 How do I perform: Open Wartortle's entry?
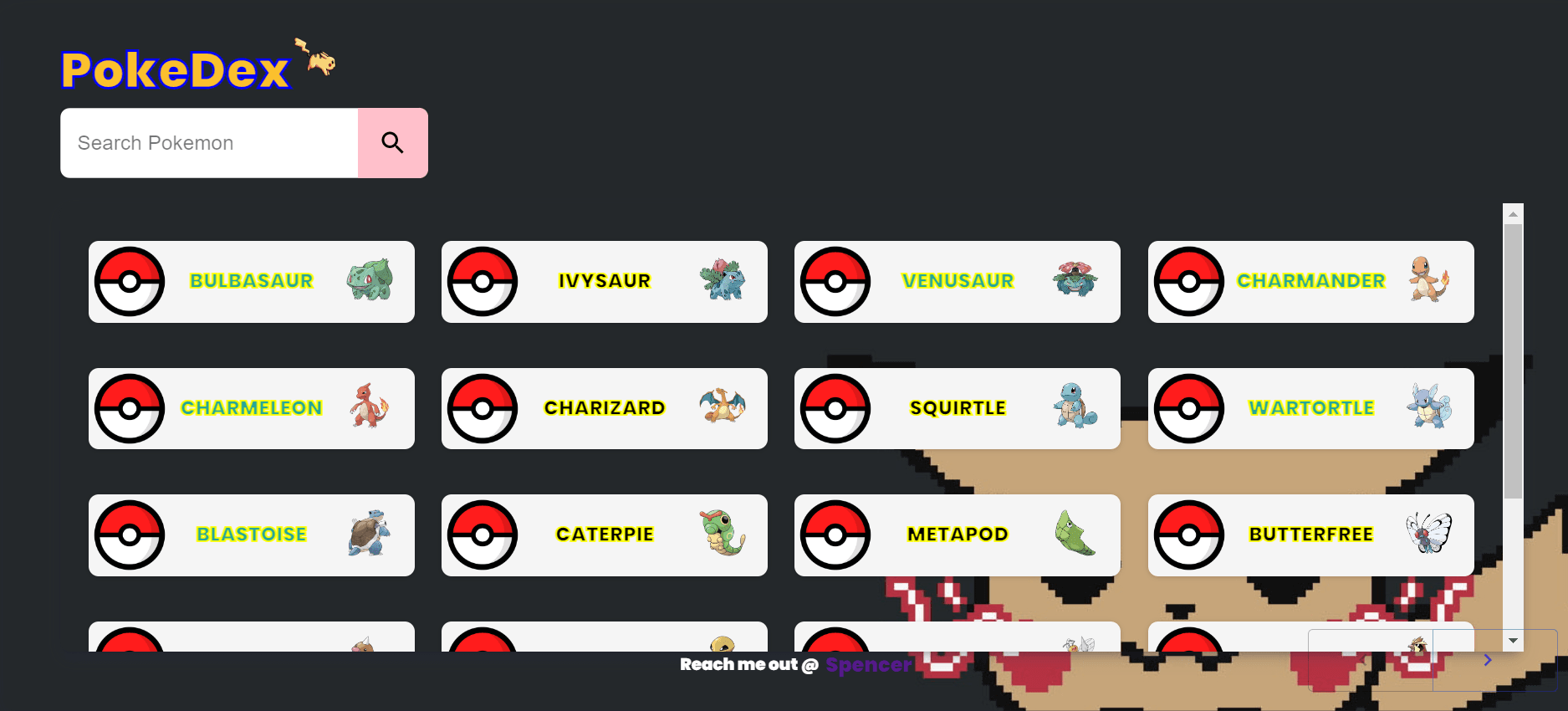click(x=1310, y=408)
